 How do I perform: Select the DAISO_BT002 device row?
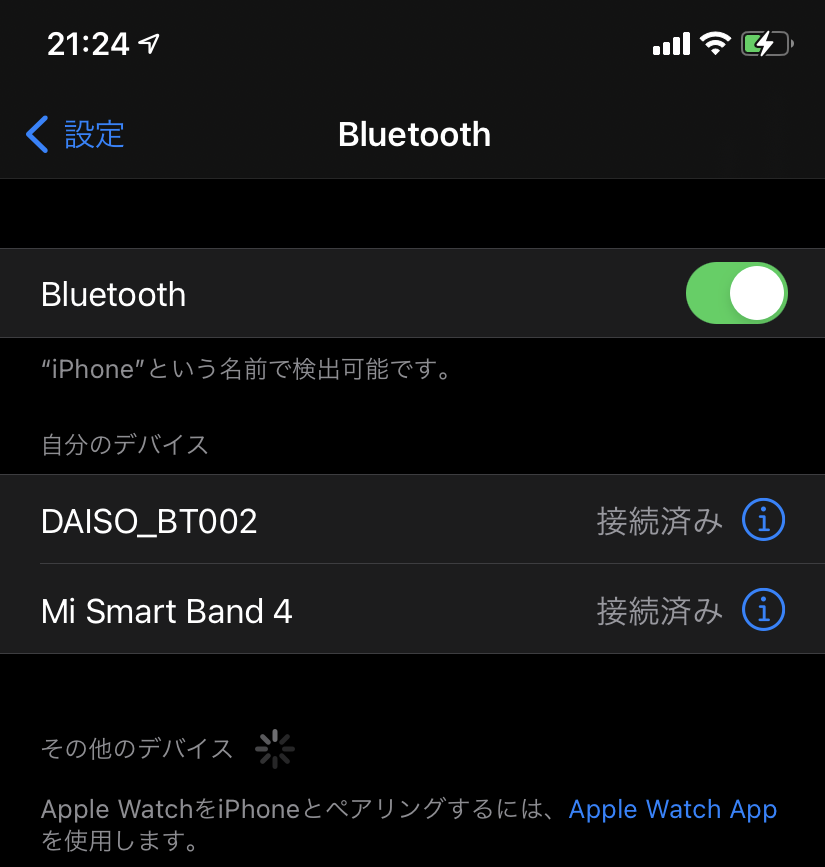click(300, 520)
